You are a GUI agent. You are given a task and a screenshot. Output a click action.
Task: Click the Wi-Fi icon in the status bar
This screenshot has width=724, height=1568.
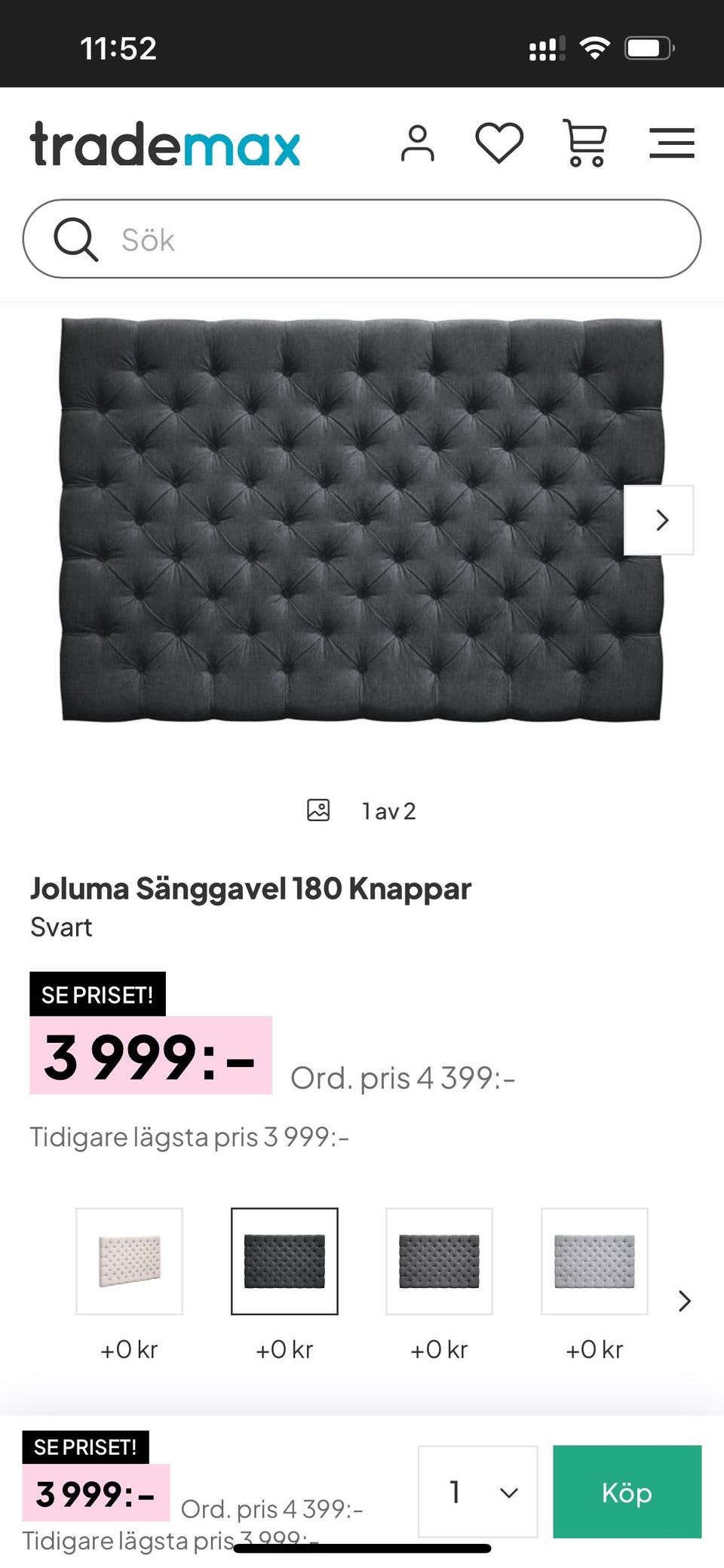point(595,48)
